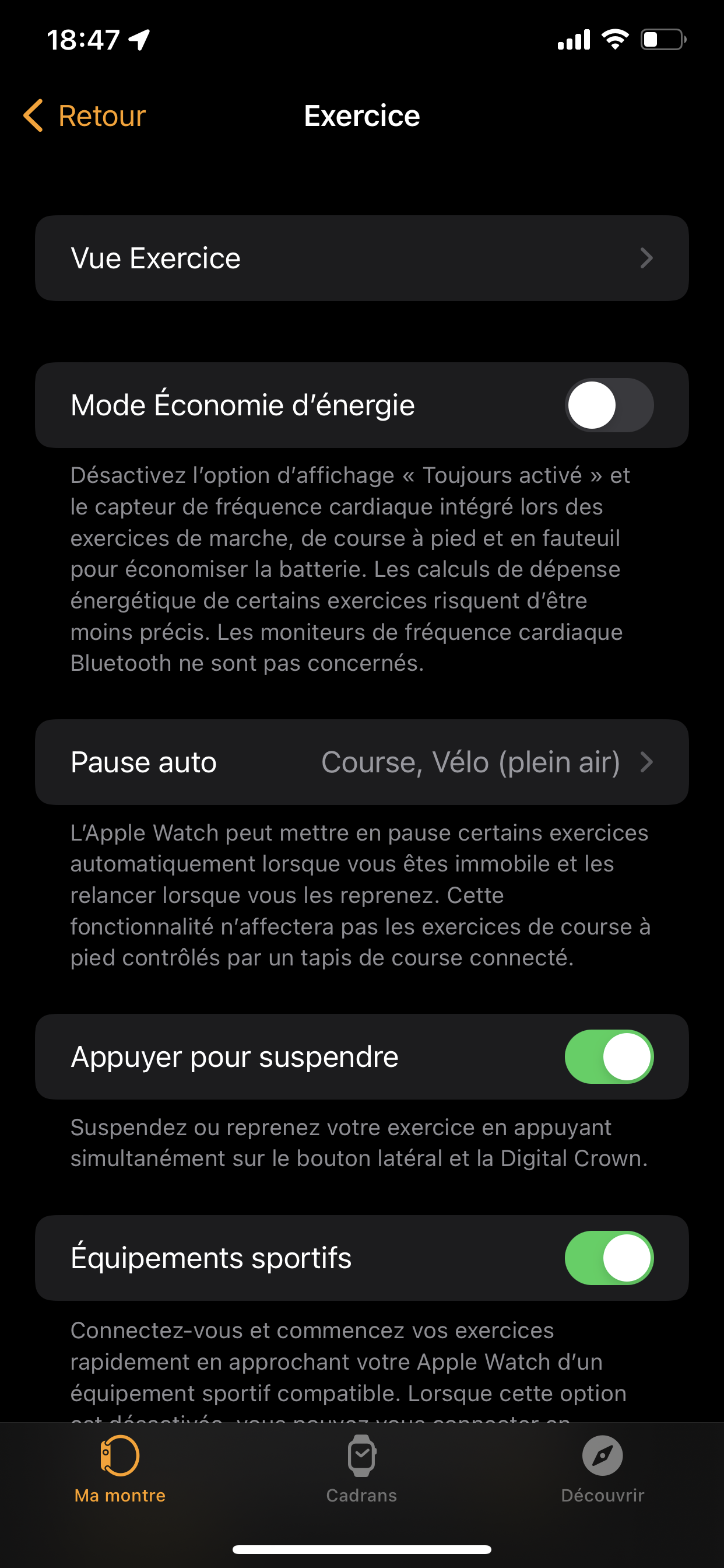Open the Vue Exercice settings
Viewport: 724px width, 1568px height.
pyautogui.click(x=361, y=258)
